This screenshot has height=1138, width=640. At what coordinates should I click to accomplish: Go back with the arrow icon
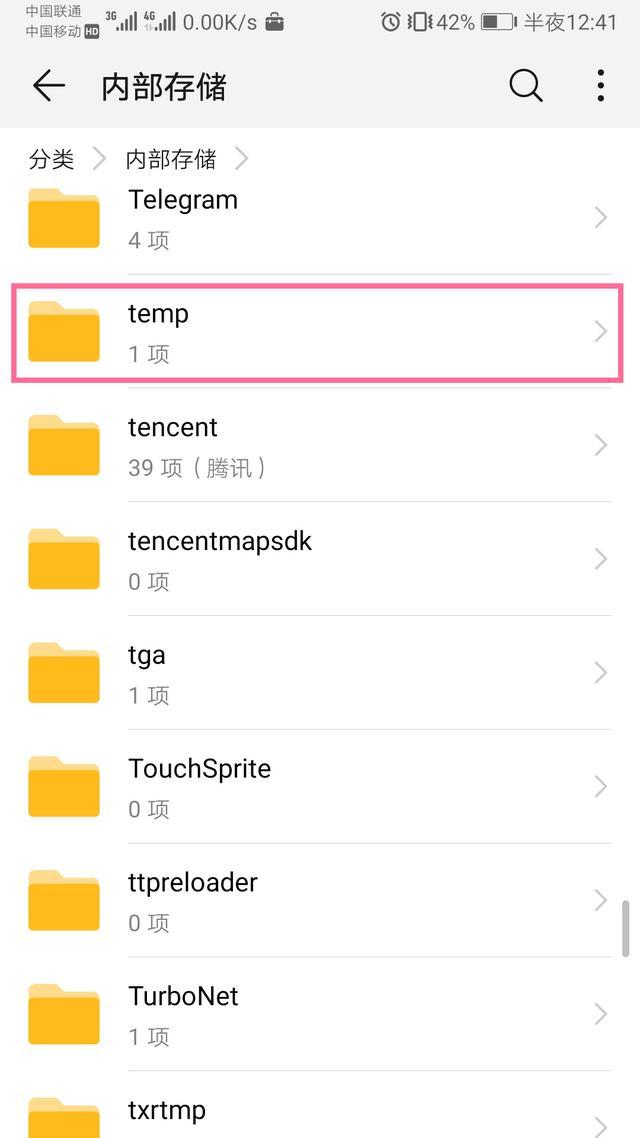48,87
